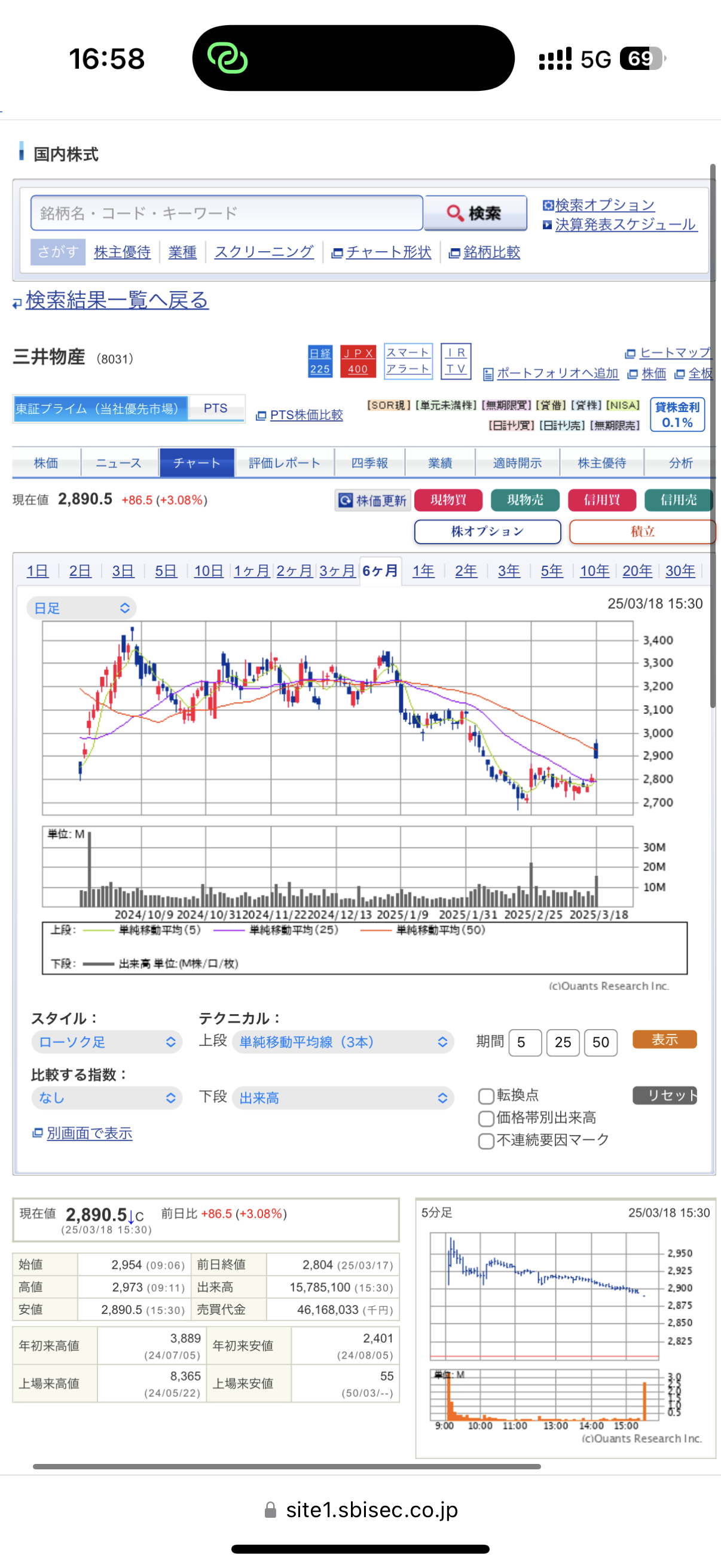Refresh quote with 株価更新
Screen dimensions: 721x1568
(x=373, y=501)
